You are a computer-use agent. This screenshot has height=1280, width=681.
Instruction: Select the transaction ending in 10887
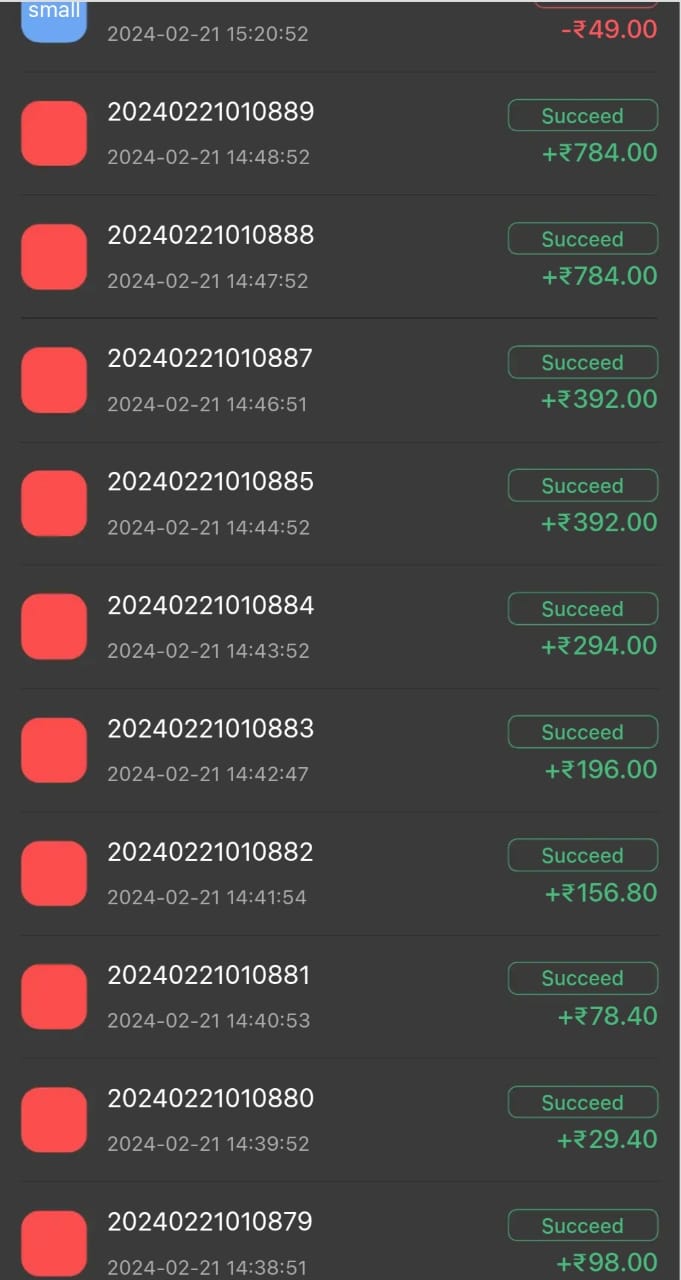coord(210,358)
